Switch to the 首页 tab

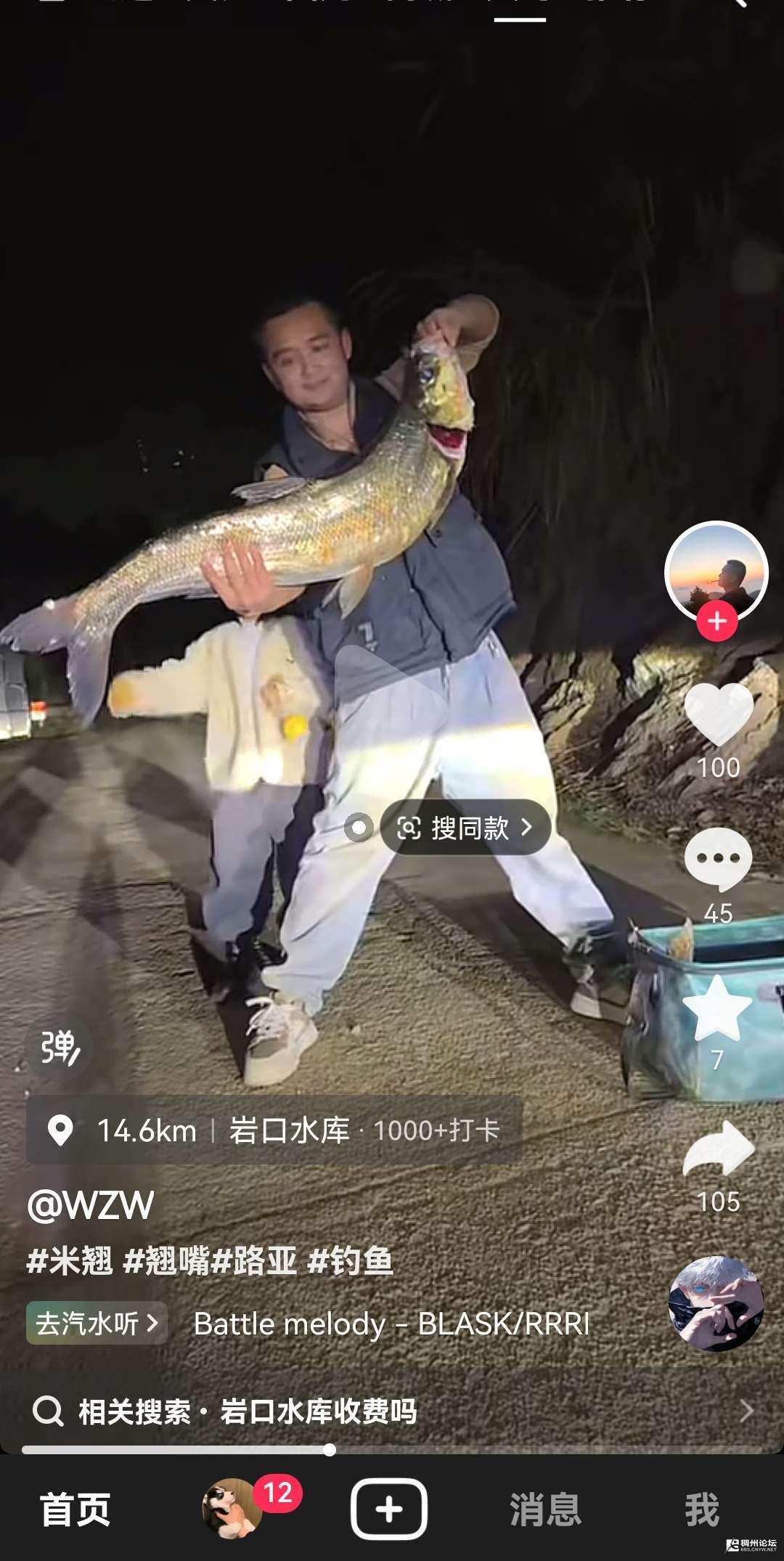click(75, 1510)
